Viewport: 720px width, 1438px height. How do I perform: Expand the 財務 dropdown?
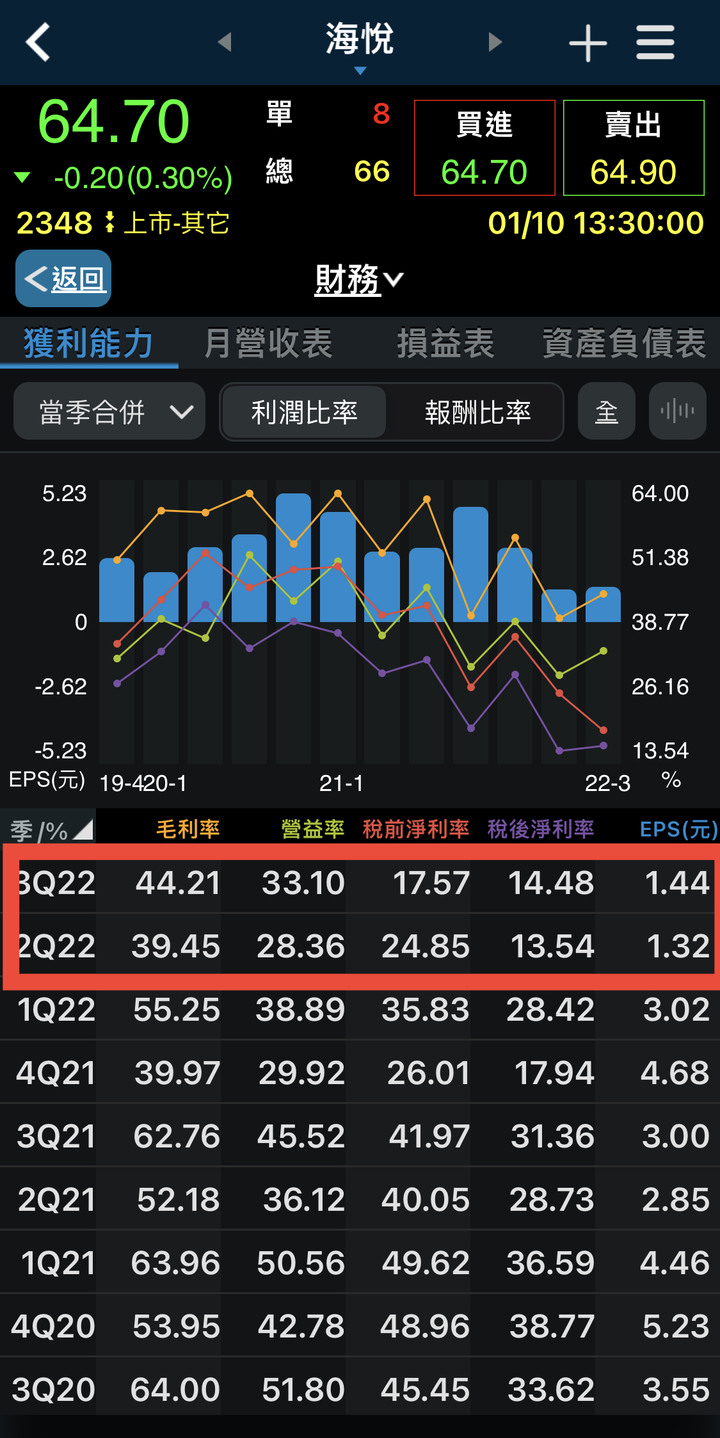pyautogui.click(x=359, y=280)
